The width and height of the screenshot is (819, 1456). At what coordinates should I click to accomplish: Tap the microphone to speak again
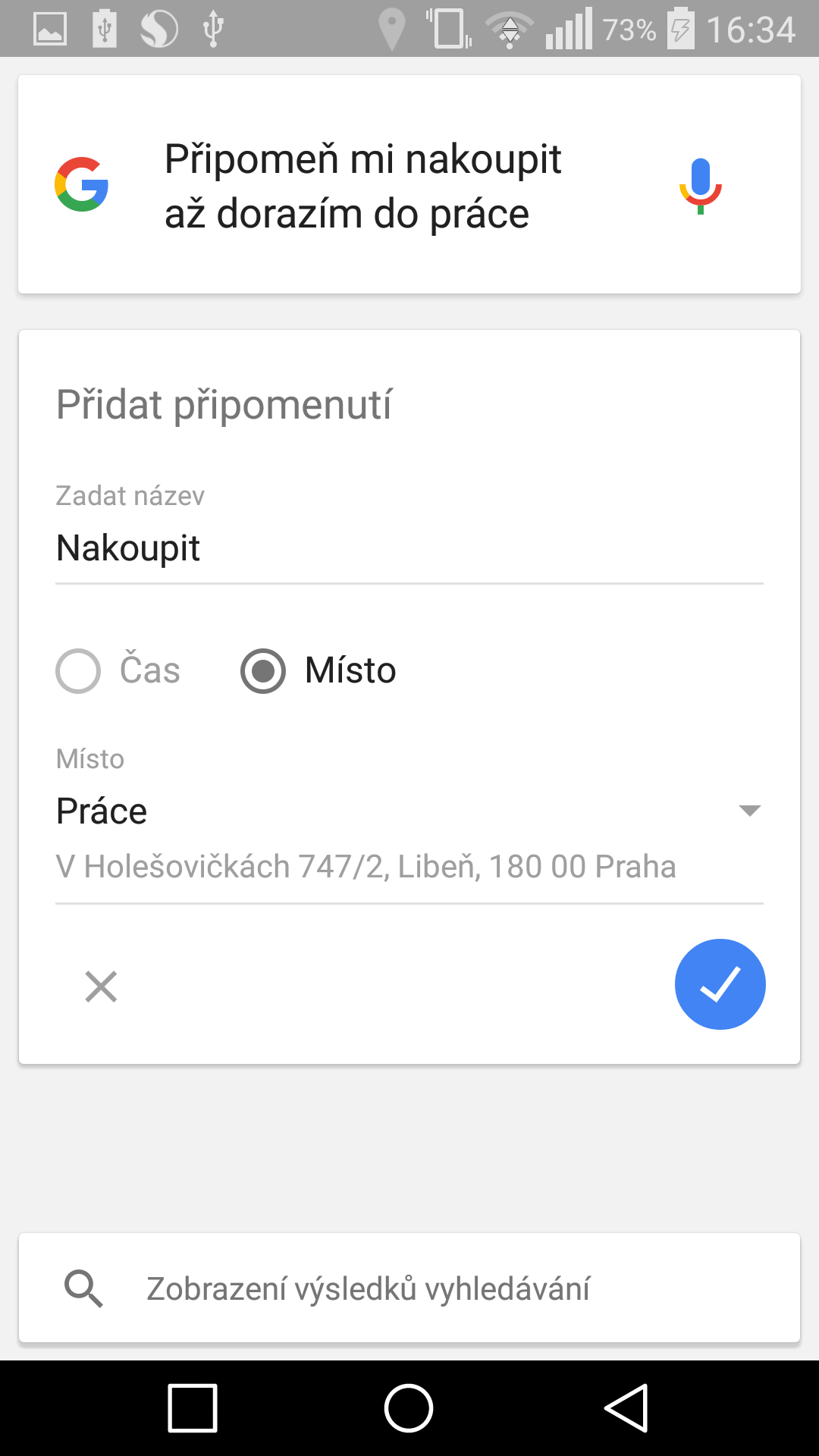[700, 186]
